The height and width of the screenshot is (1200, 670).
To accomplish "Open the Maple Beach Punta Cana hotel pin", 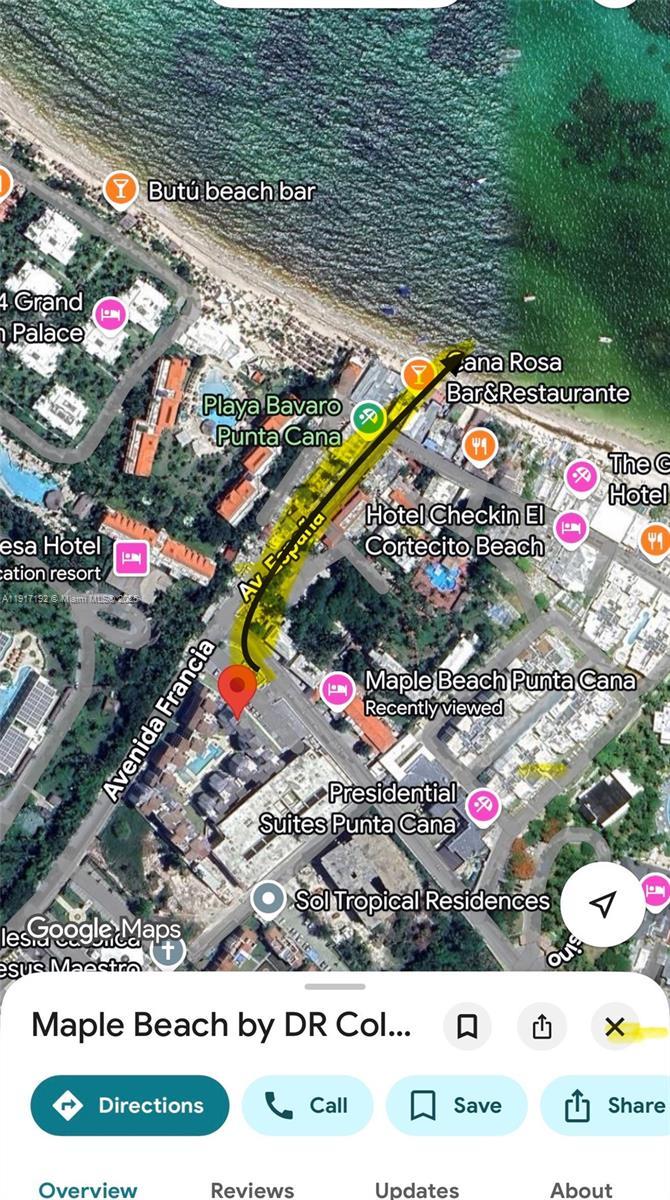I will [337, 688].
